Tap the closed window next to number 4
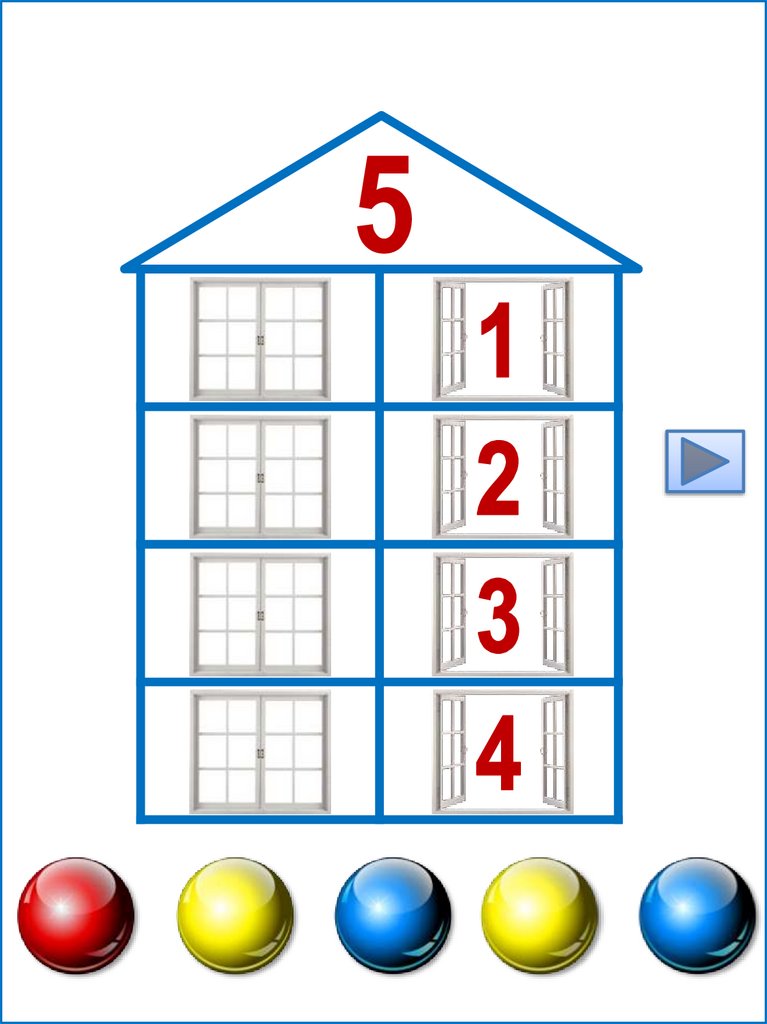Image resolution: width=767 pixels, height=1024 pixels. coord(260,751)
